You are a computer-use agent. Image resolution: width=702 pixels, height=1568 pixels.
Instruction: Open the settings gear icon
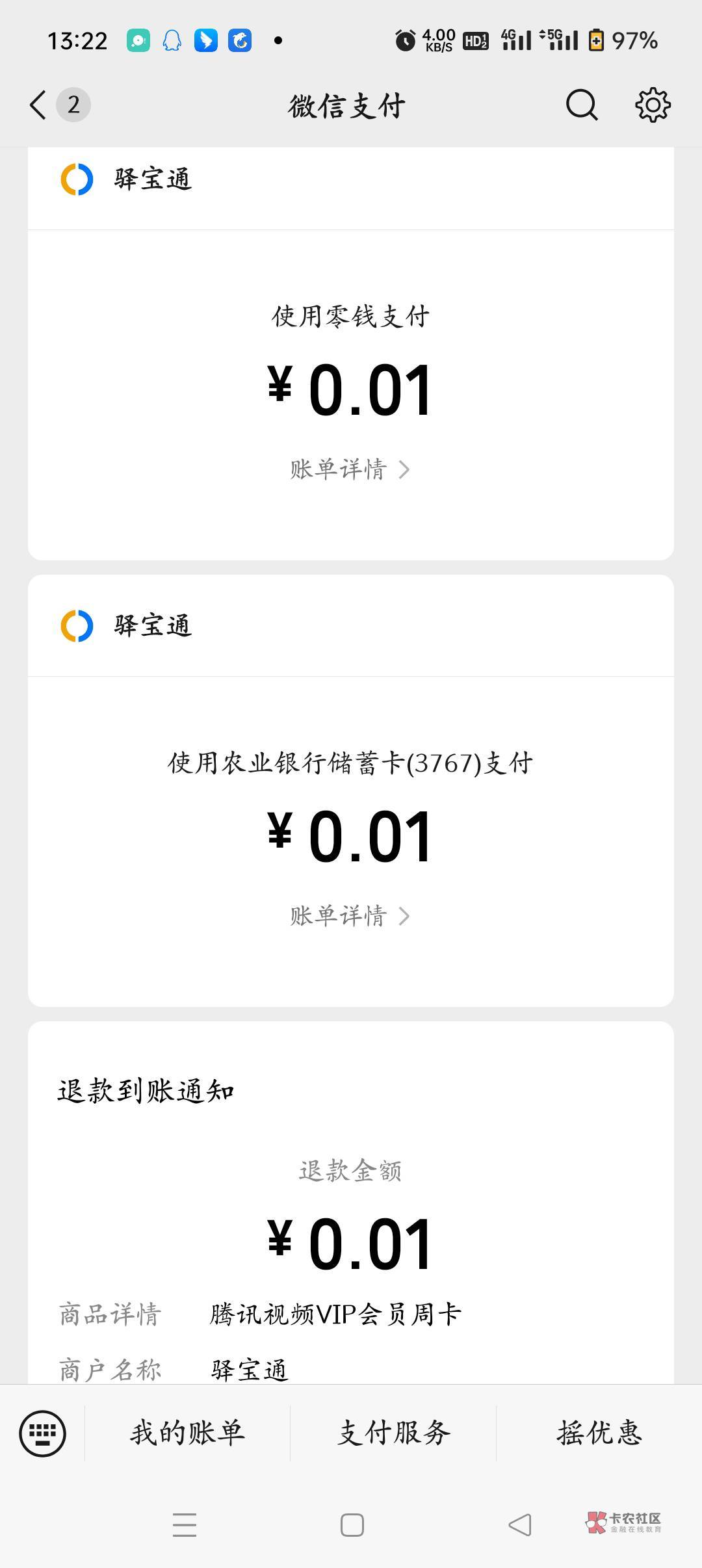[653, 105]
